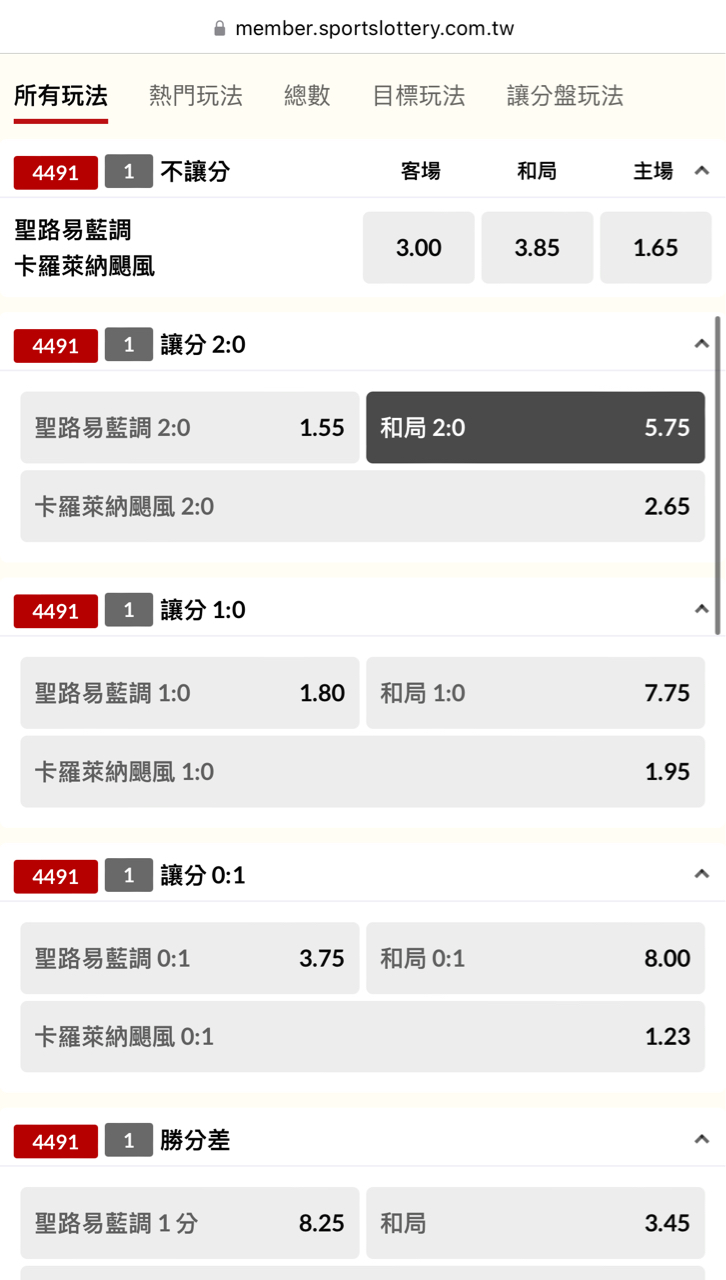
Task: Choose the 主場 odds 1.65
Action: pos(655,248)
